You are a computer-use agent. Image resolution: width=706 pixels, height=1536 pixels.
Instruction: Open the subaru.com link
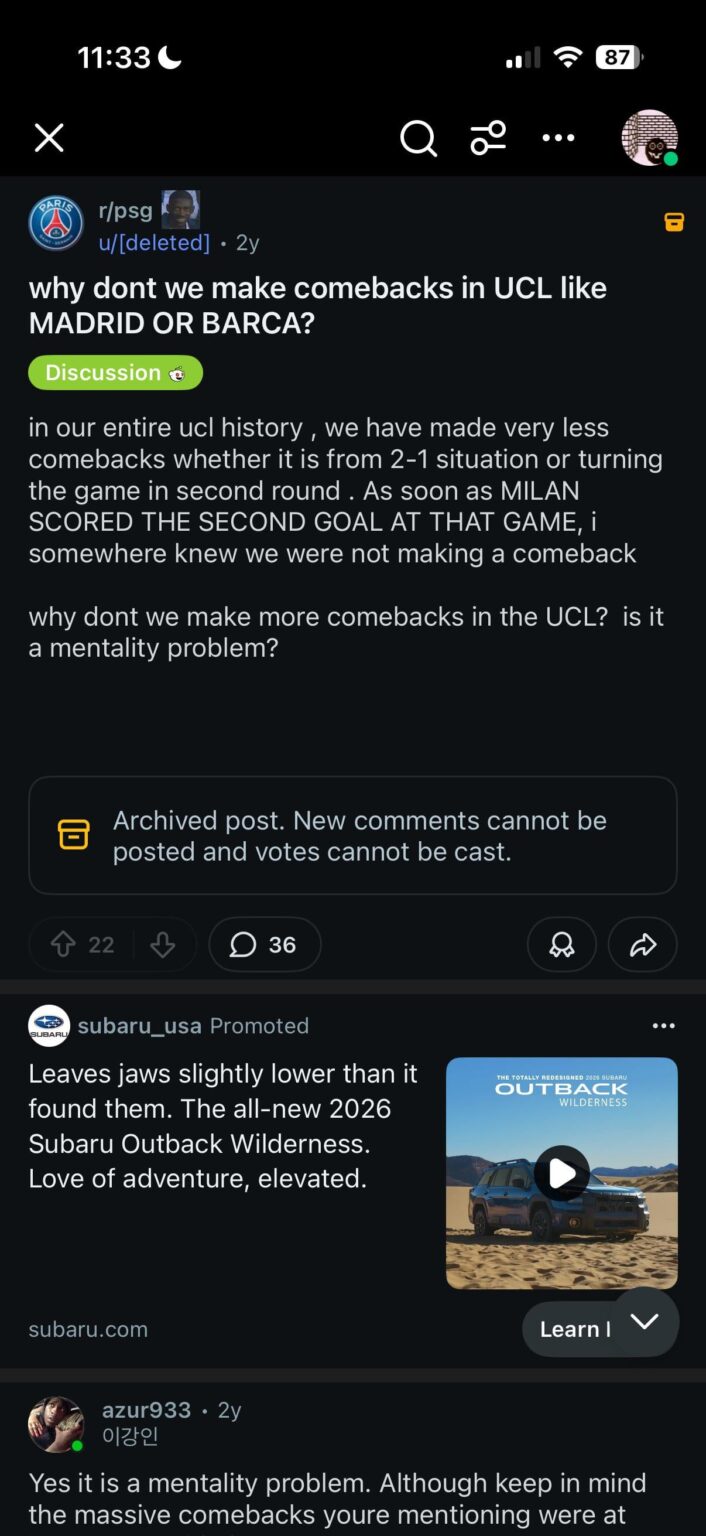88,1329
